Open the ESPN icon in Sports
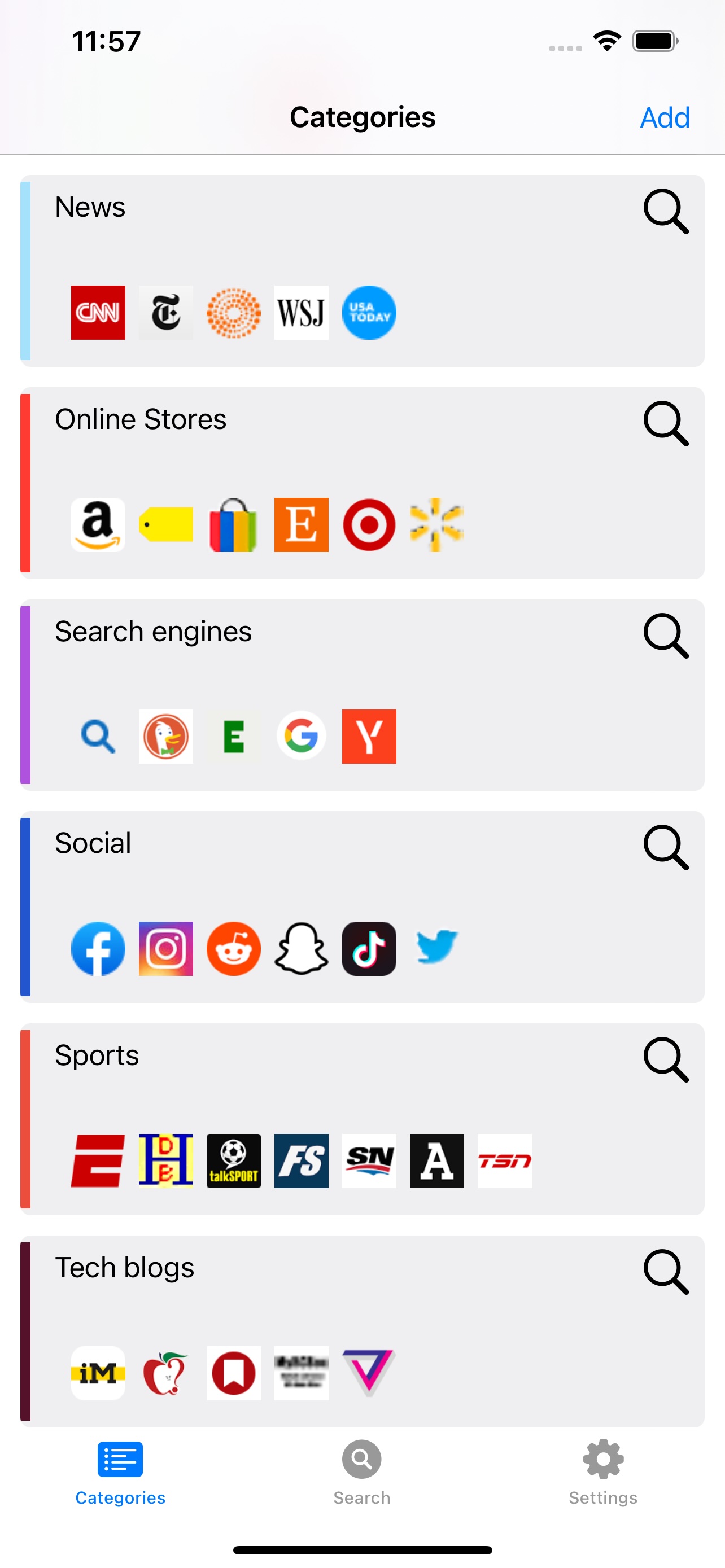Image resolution: width=725 pixels, height=1568 pixels. click(x=98, y=1161)
